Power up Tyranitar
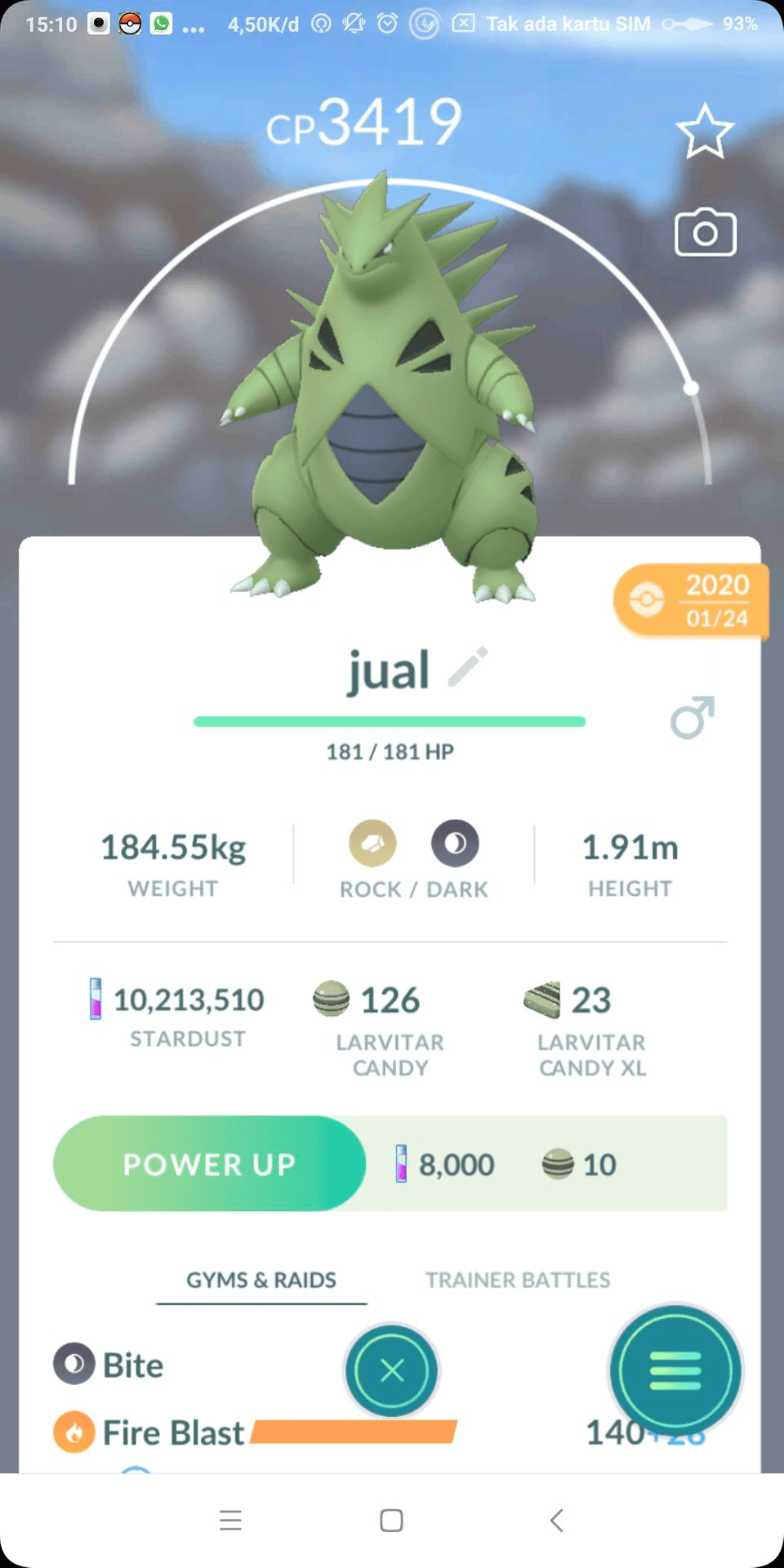 pos(209,1164)
